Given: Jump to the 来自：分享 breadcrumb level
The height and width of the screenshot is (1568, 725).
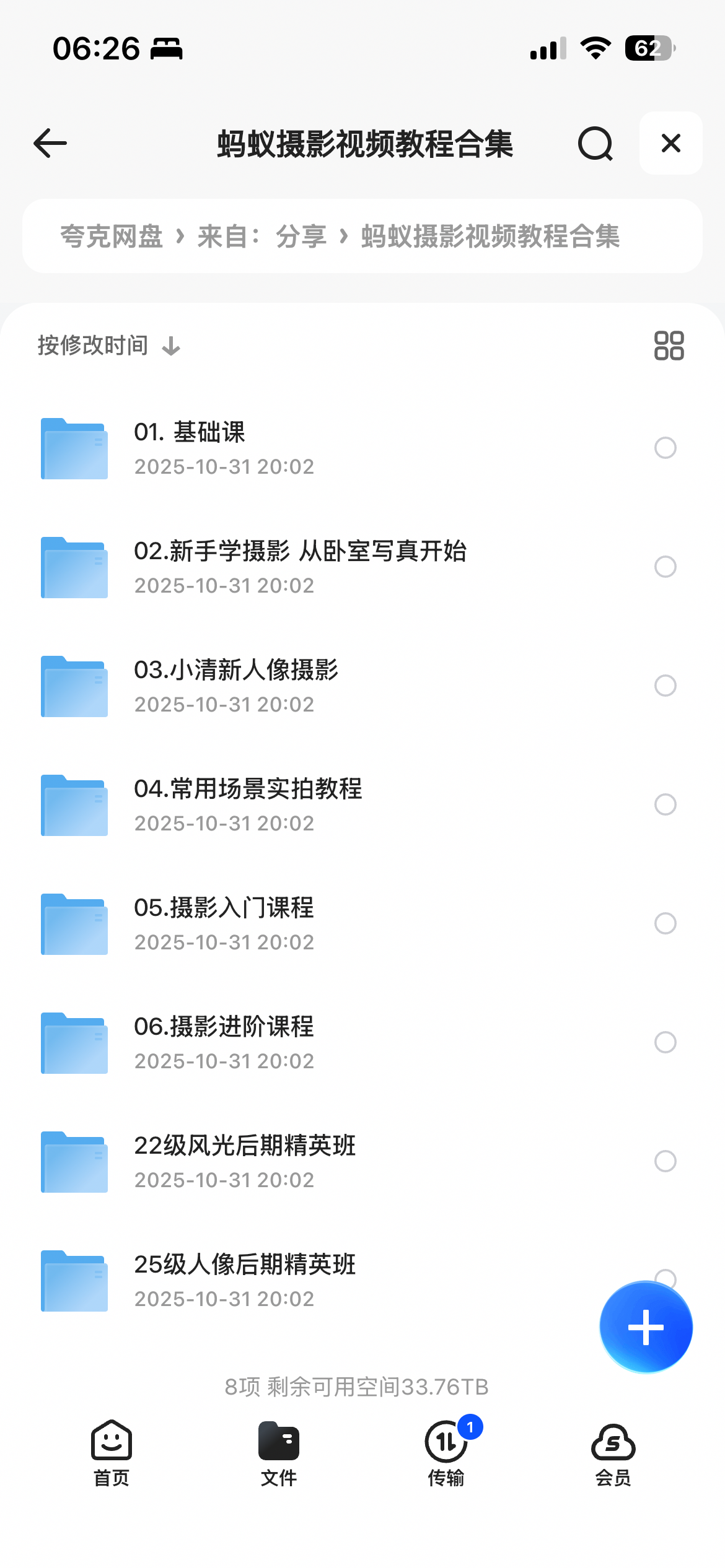Looking at the screenshot, I should coord(261,237).
